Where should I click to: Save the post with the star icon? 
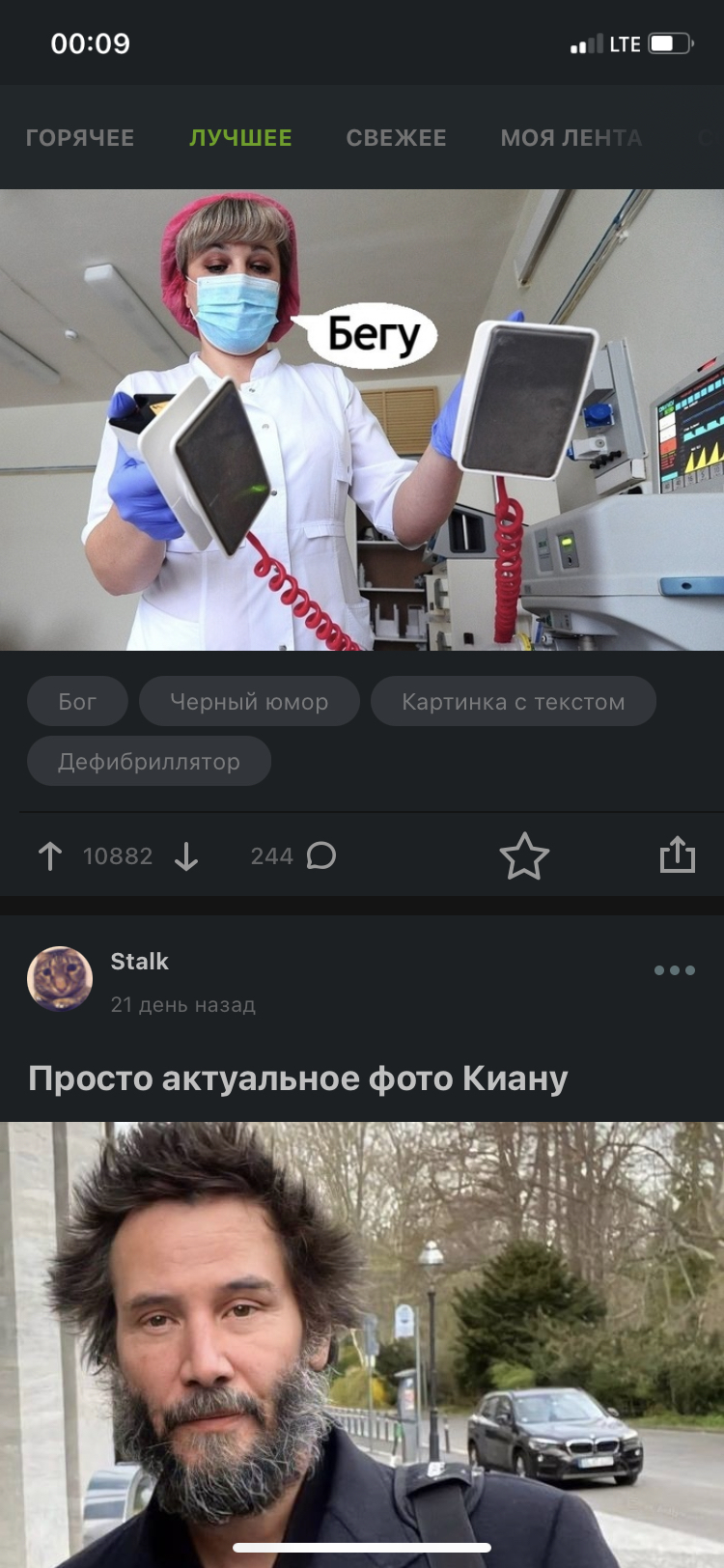click(x=524, y=856)
